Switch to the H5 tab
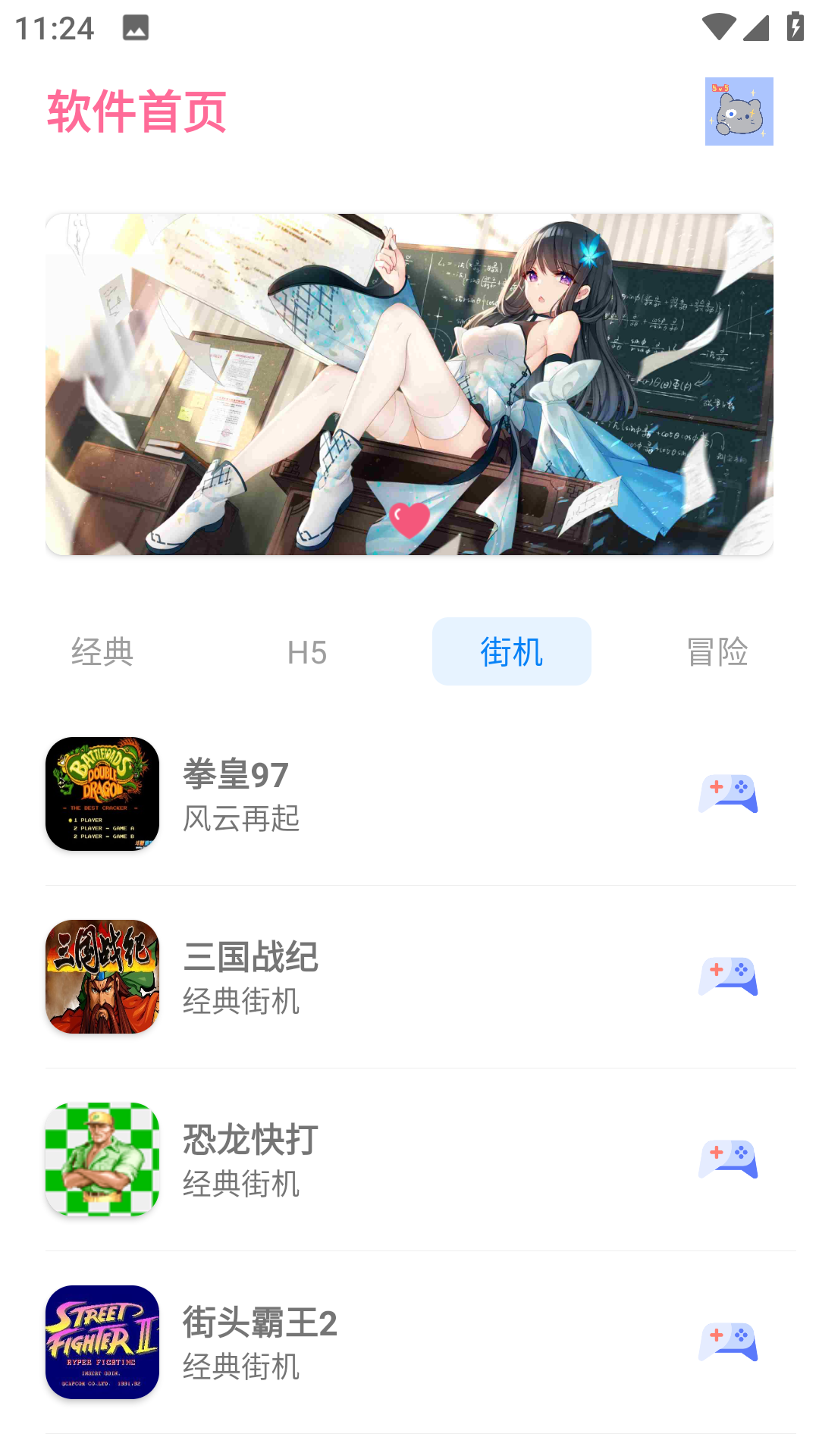Image resolution: width=819 pixels, height=1456 pixels. pos(307,652)
